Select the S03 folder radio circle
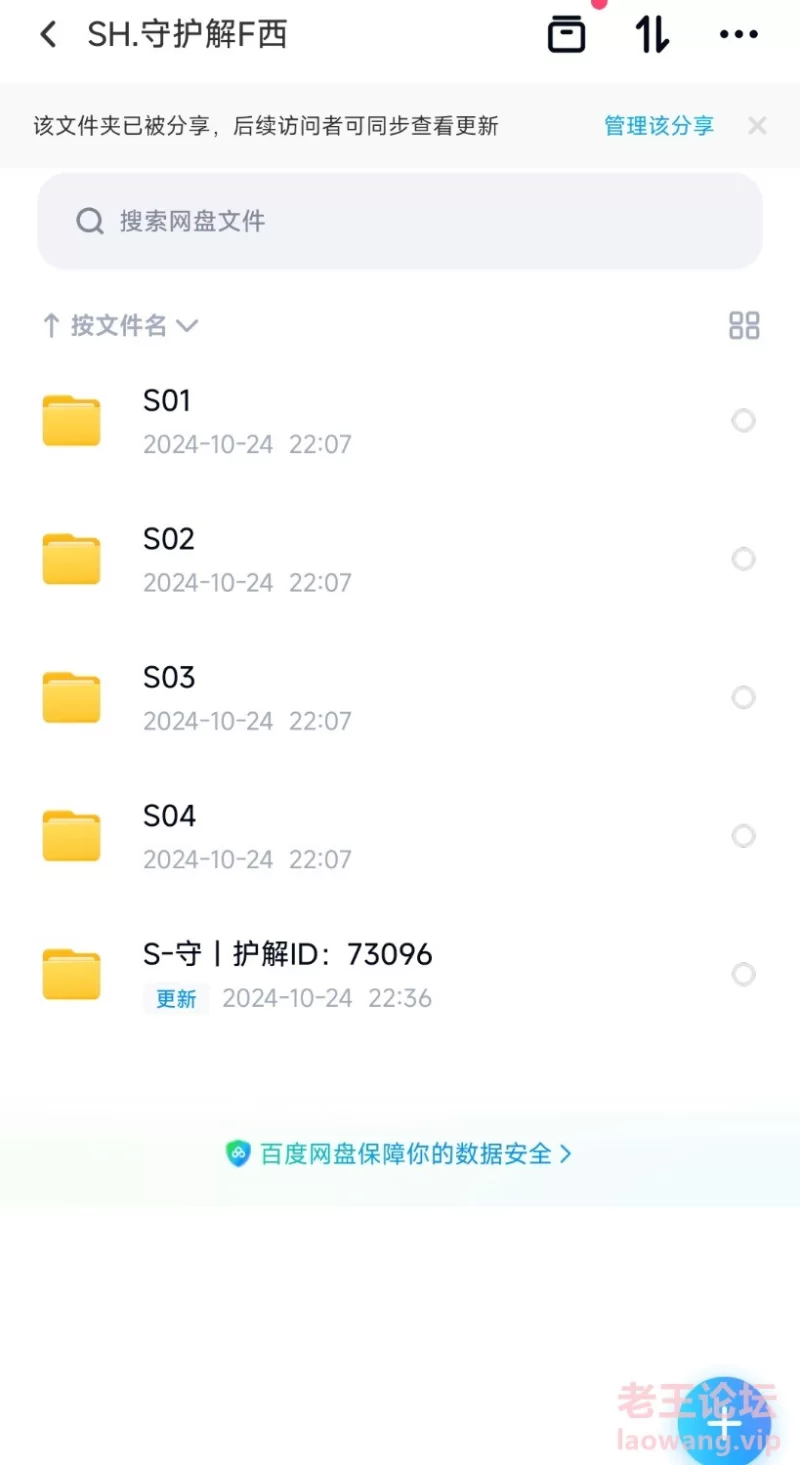 coord(743,697)
